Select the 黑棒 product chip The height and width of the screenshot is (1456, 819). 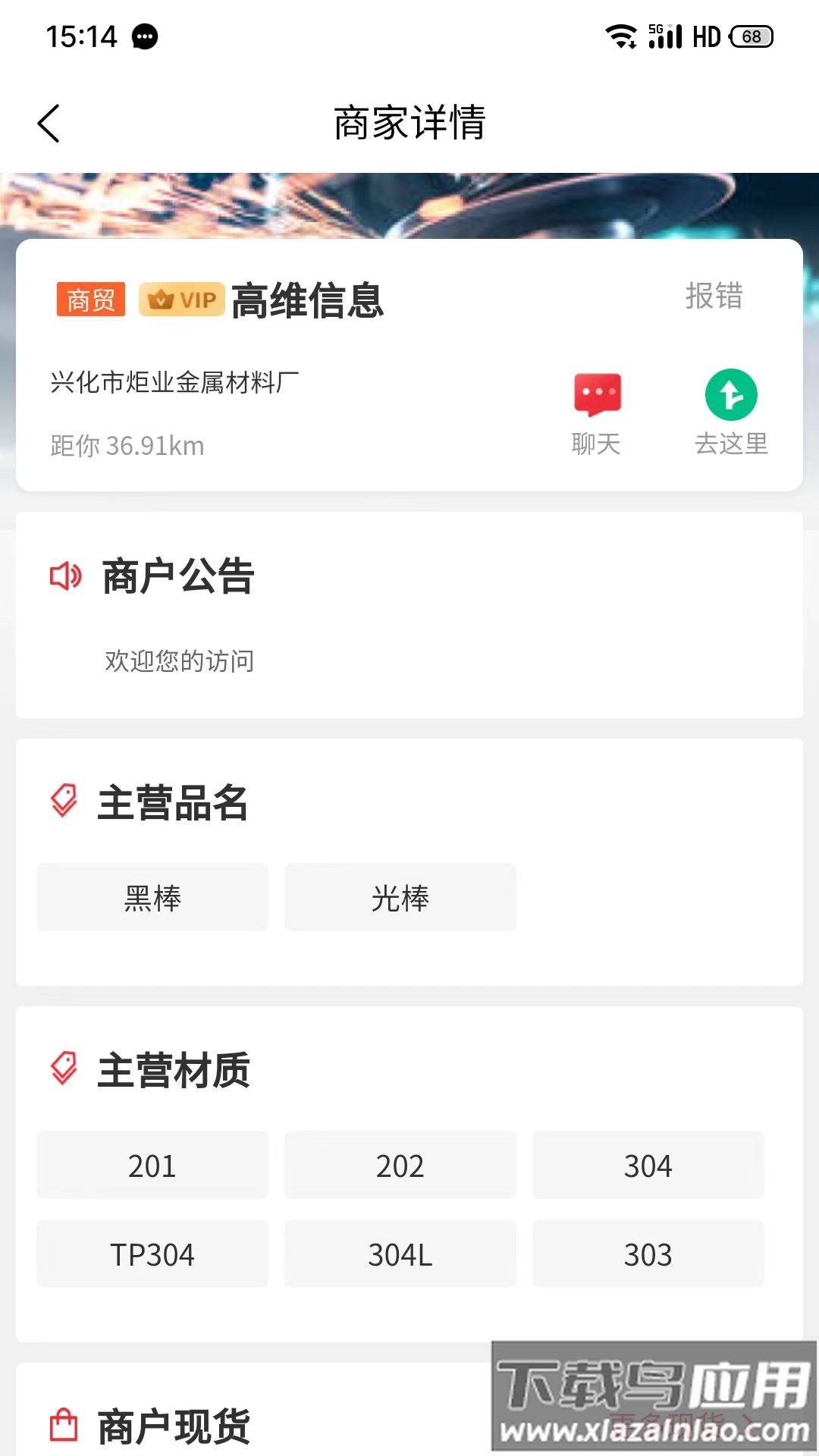click(152, 898)
